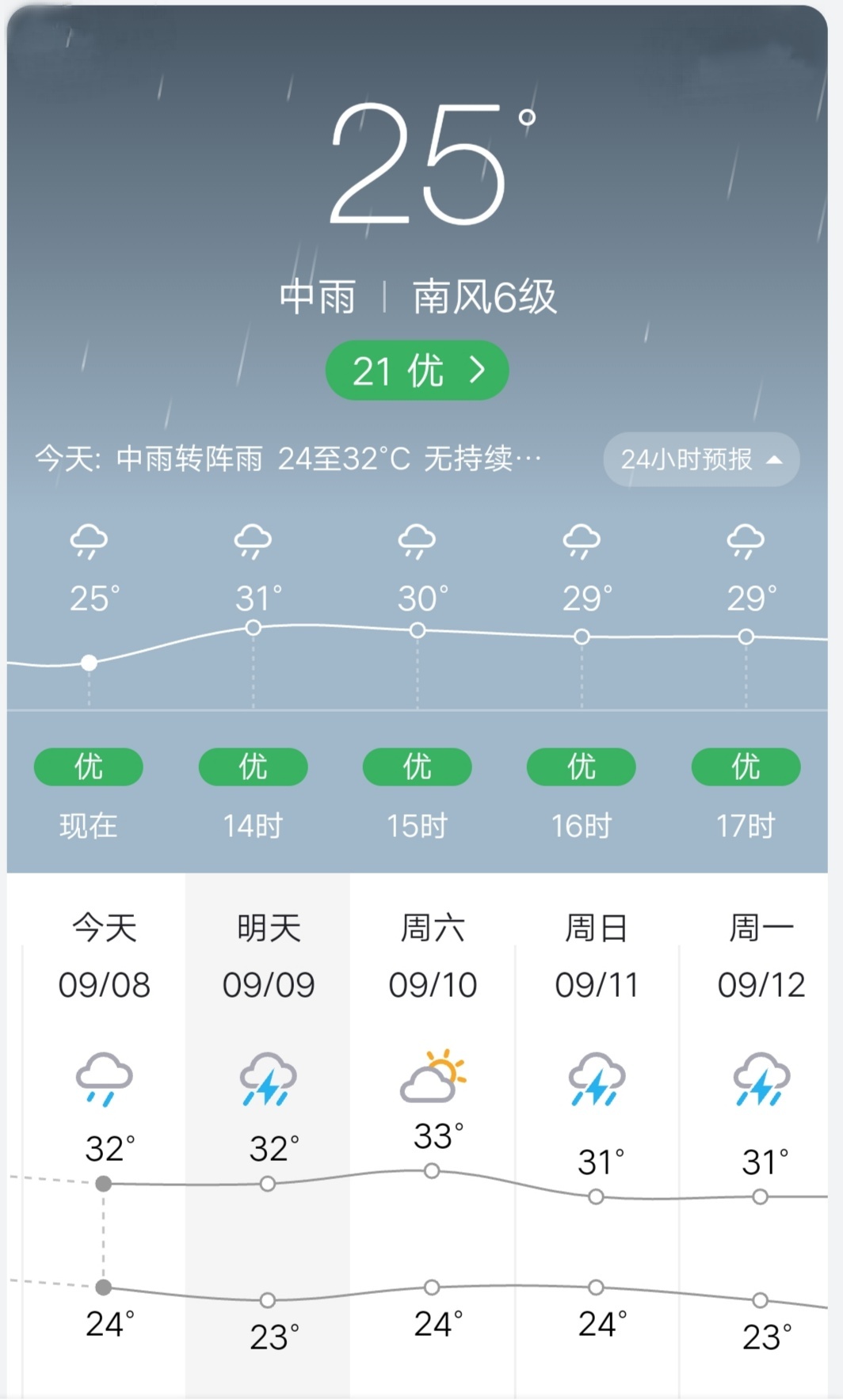
Task: View tomorrow's forecast for 09/09
Action: 268,958
